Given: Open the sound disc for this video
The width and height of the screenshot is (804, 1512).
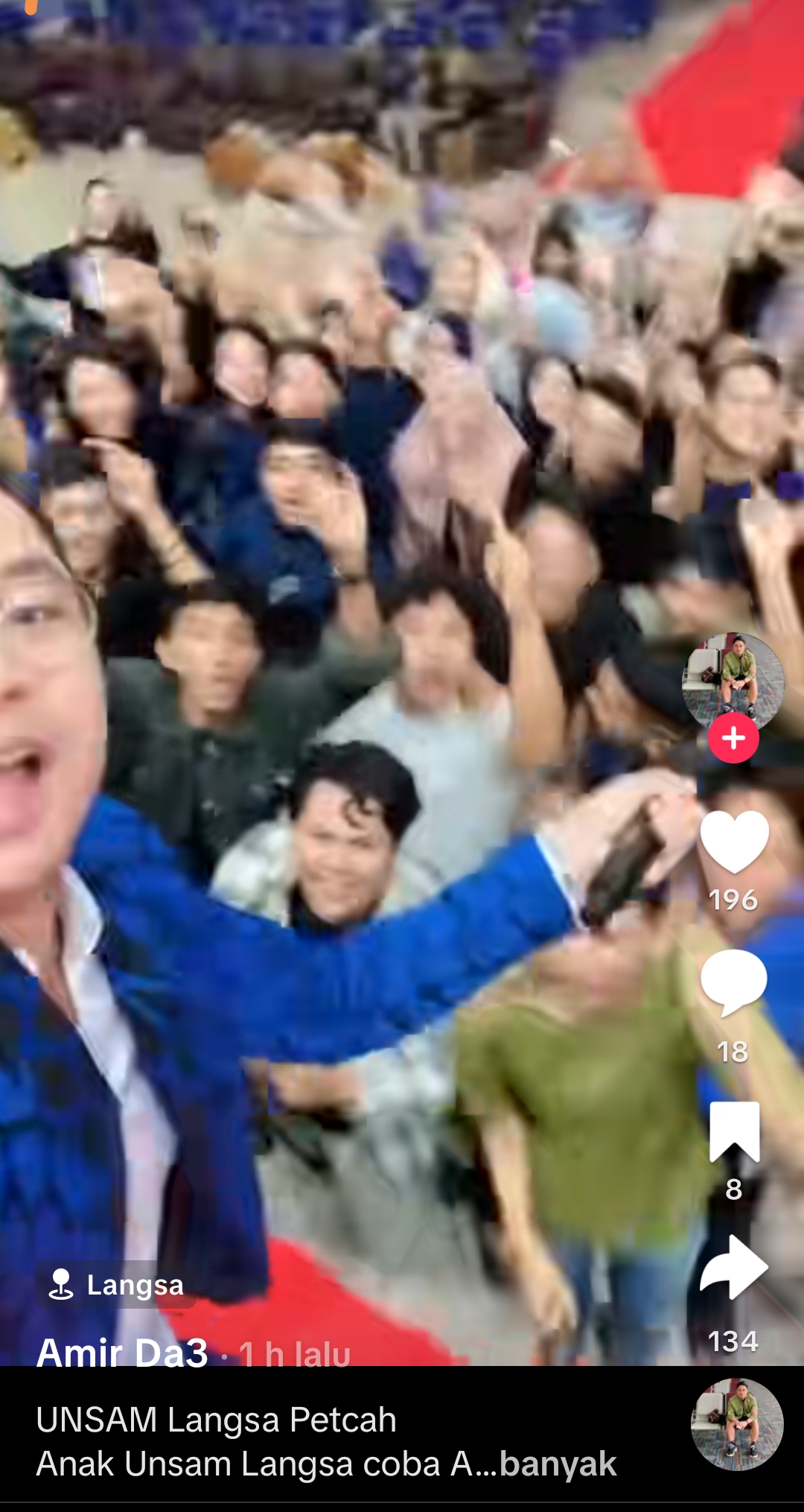Looking at the screenshot, I should [737, 1424].
